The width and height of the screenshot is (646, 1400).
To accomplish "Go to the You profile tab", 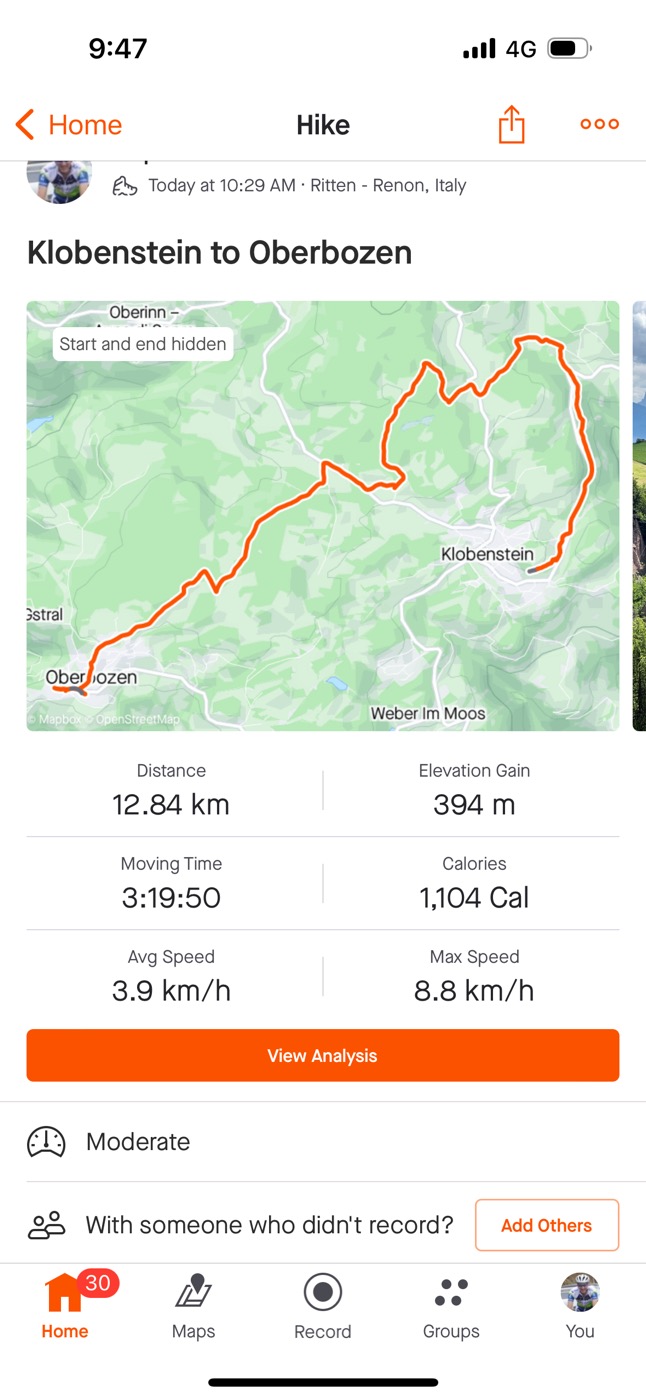I will click(x=580, y=1307).
